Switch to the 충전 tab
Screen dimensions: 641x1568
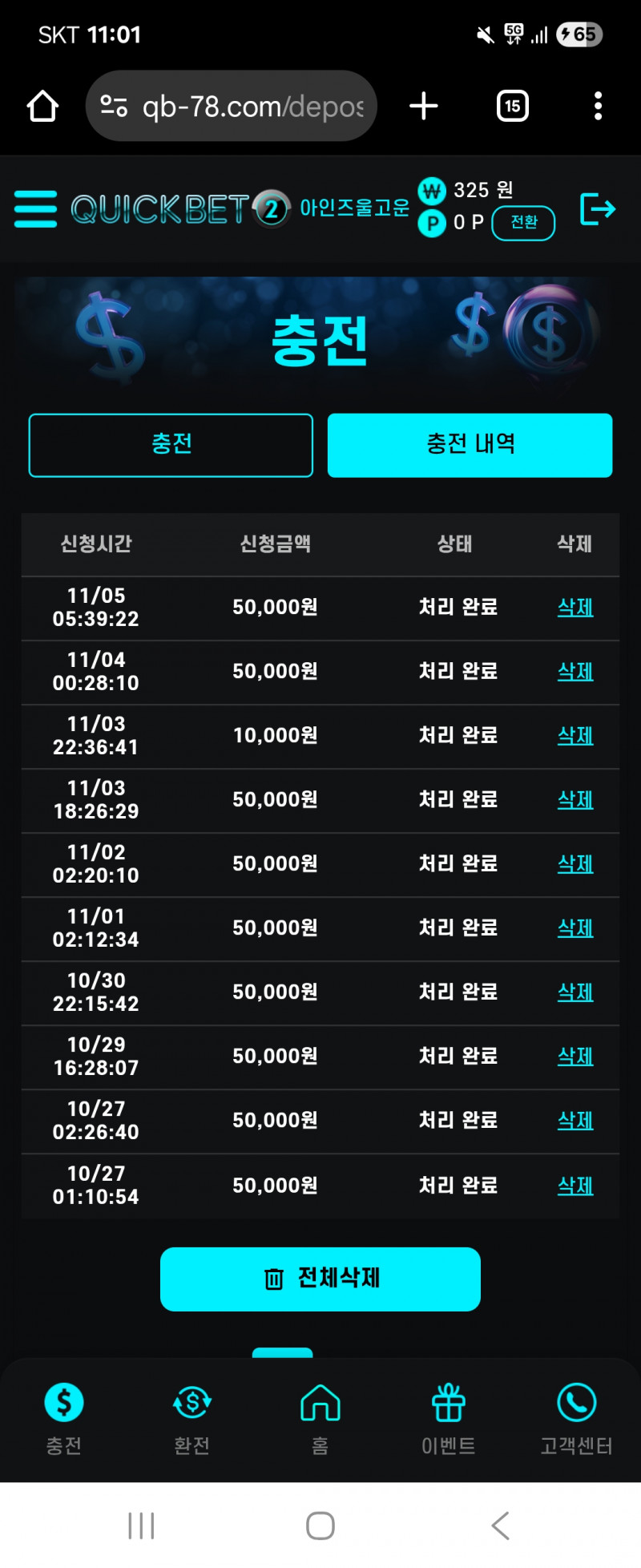pyautogui.click(x=171, y=446)
